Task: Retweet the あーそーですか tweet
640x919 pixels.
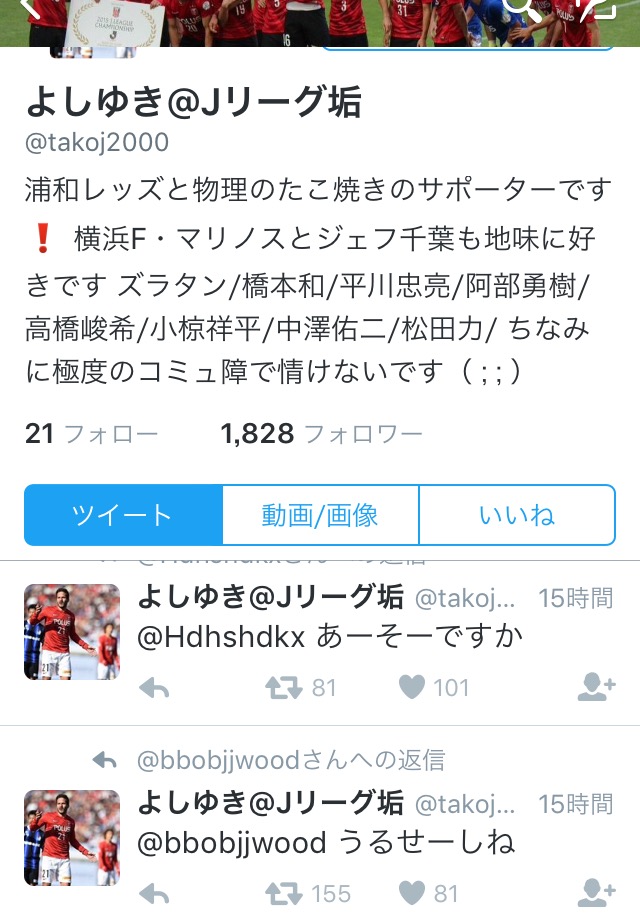Action: [x=286, y=687]
